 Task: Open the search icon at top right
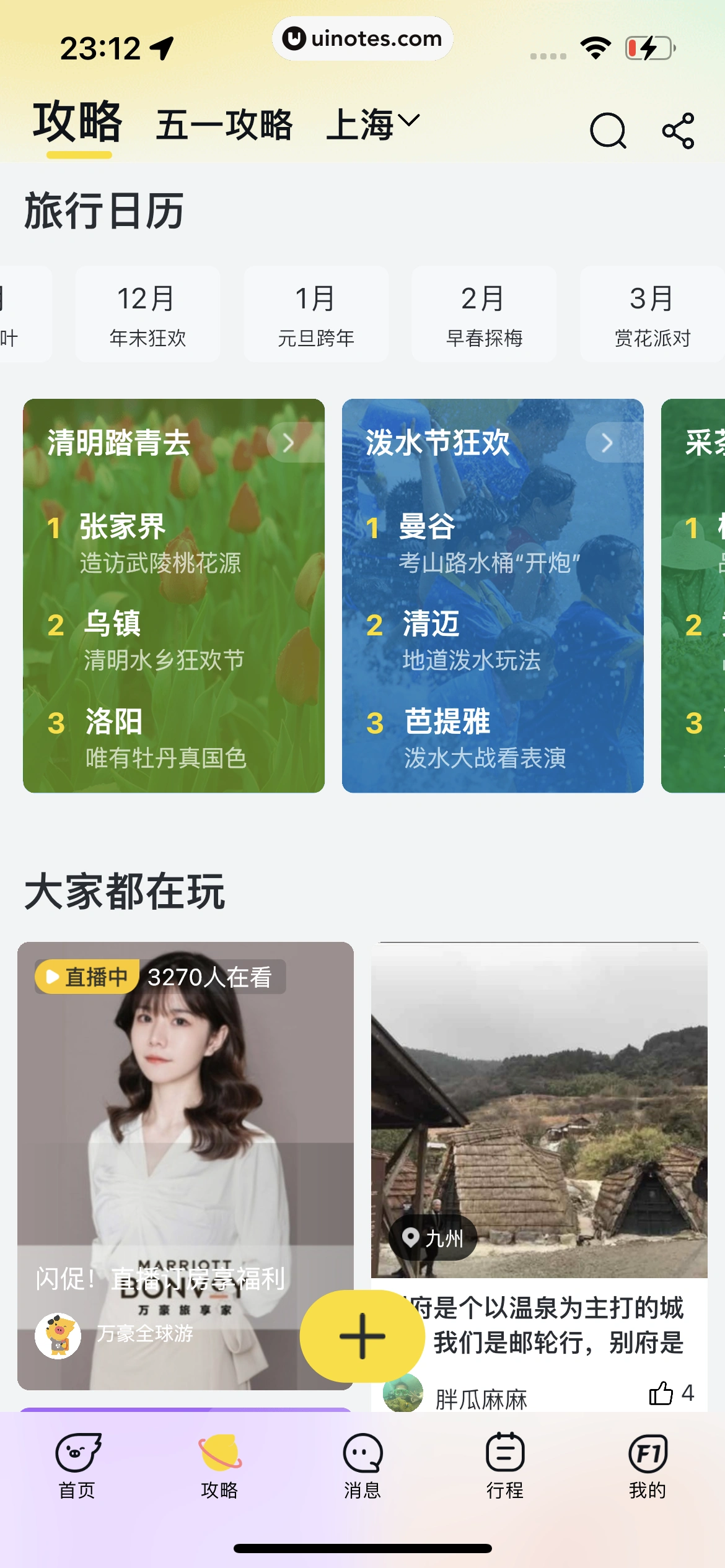(609, 130)
